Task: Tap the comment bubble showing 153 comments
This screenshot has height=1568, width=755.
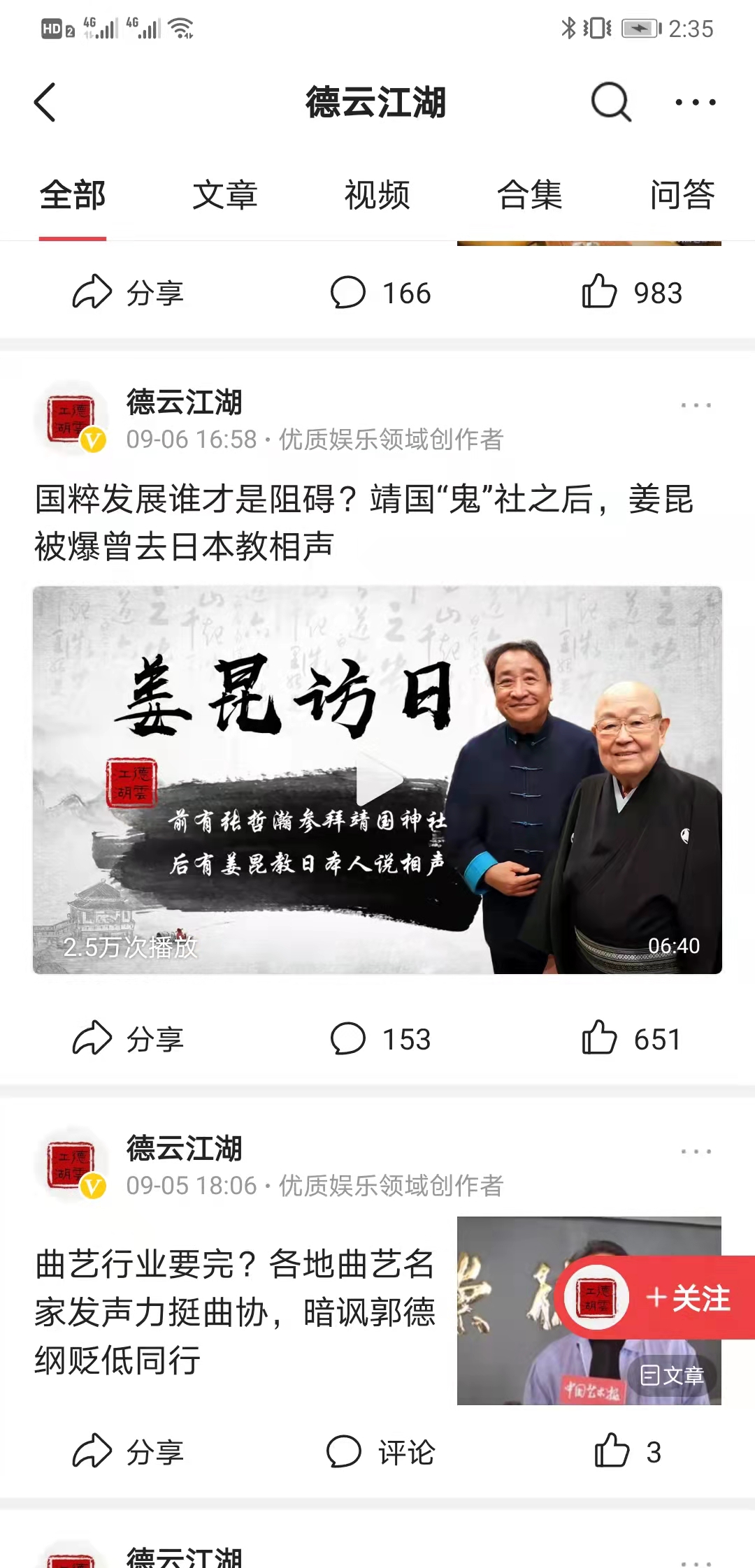Action: 350,1039
